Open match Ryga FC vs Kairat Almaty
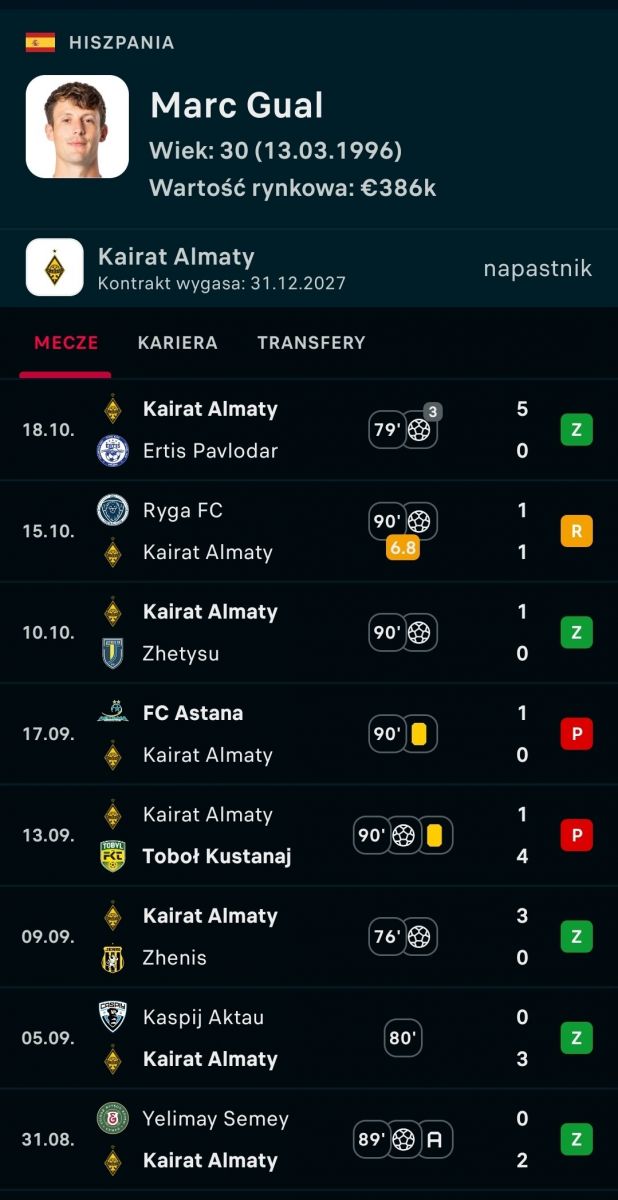 pyautogui.click(x=309, y=531)
